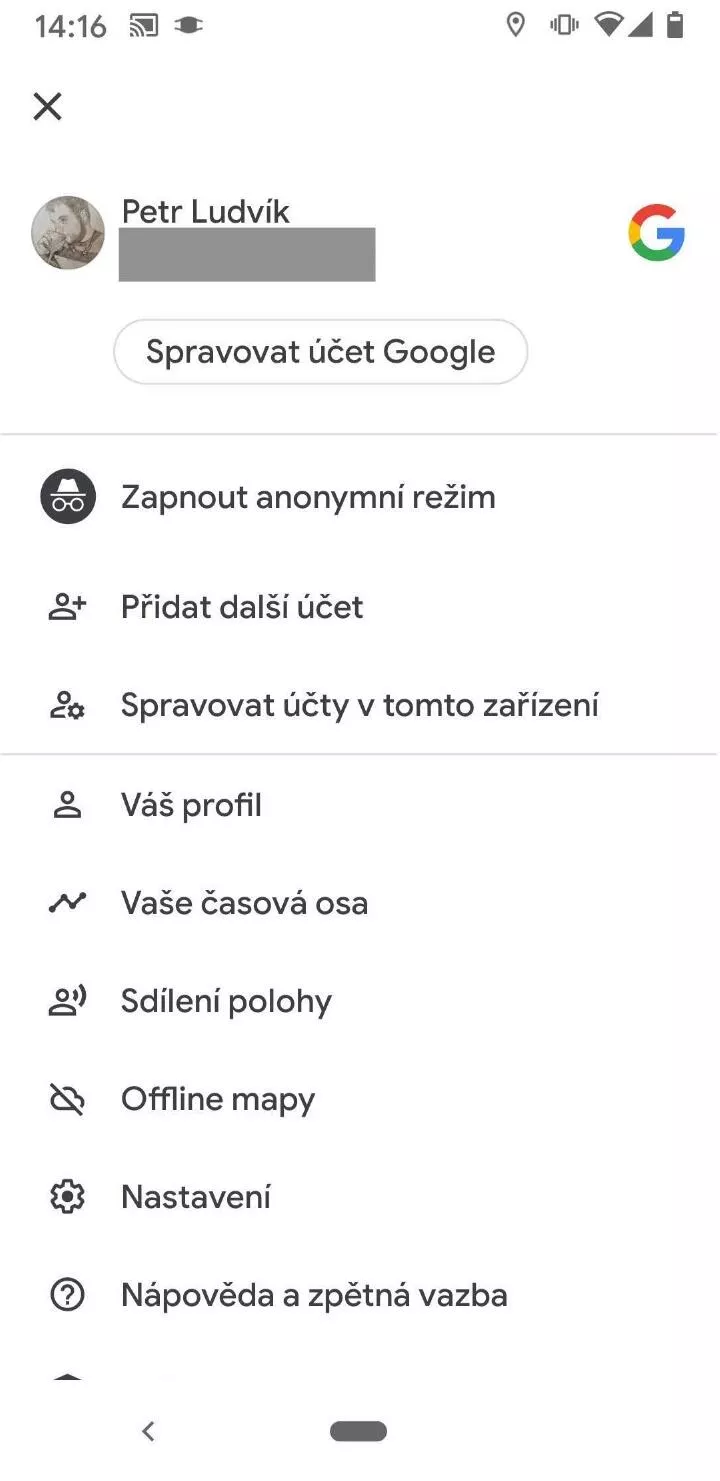Open Váš profil

(360, 805)
